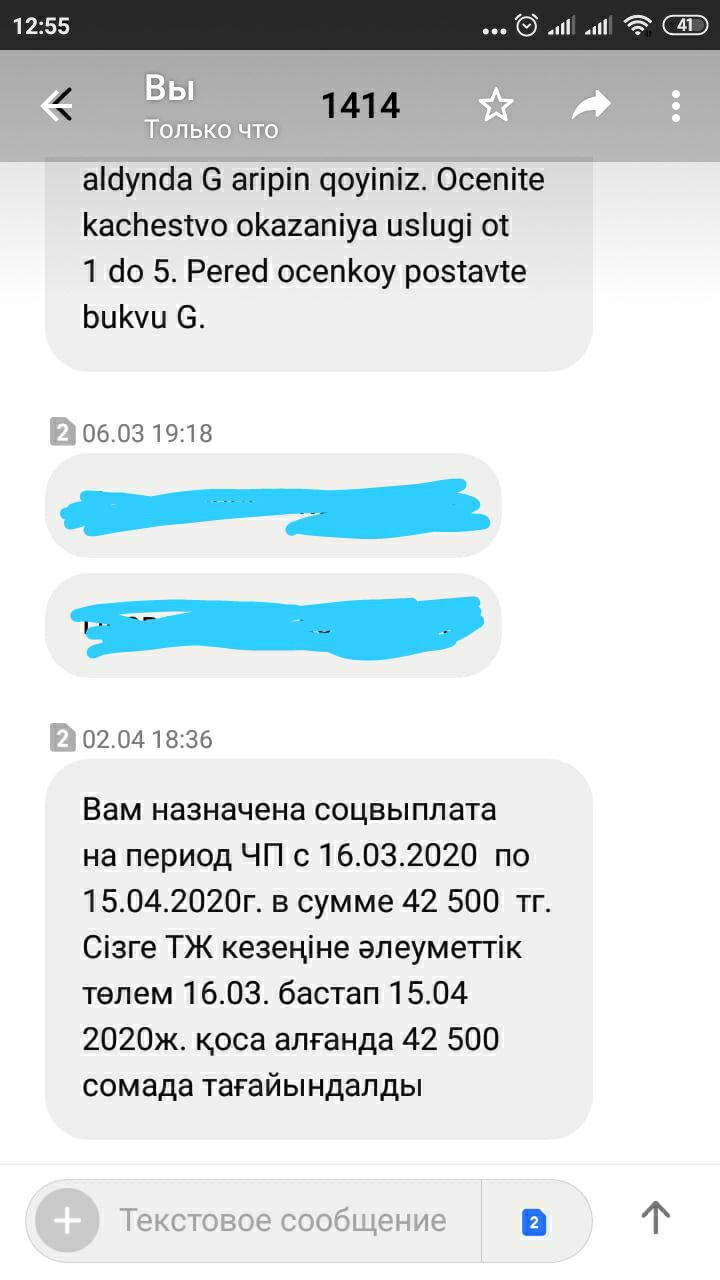Forward the selected message
720x1280 pixels.
click(x=590, y=105)
